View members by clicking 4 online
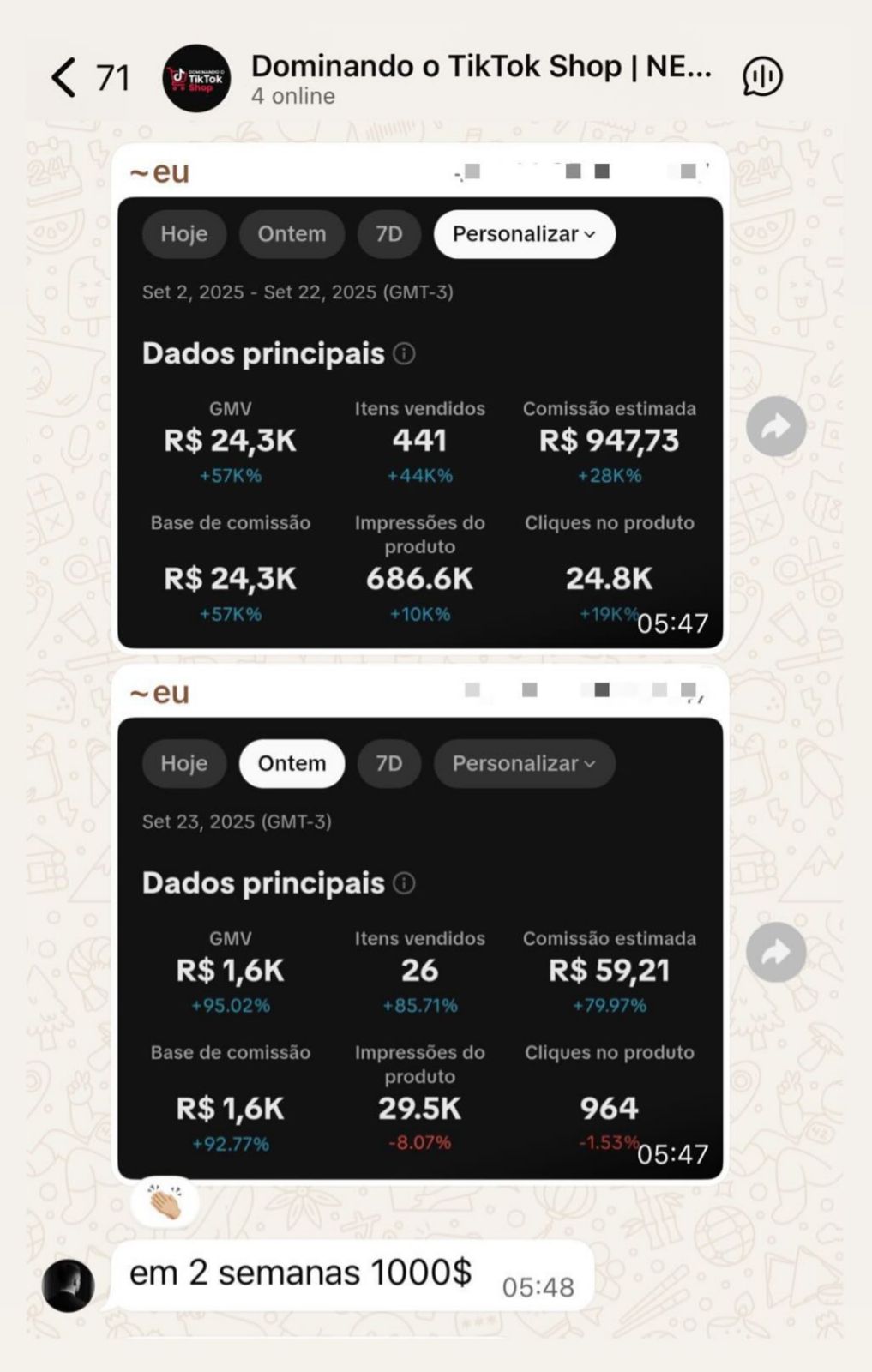Screen dimensions: 872x1372 (x=292, y=96)
